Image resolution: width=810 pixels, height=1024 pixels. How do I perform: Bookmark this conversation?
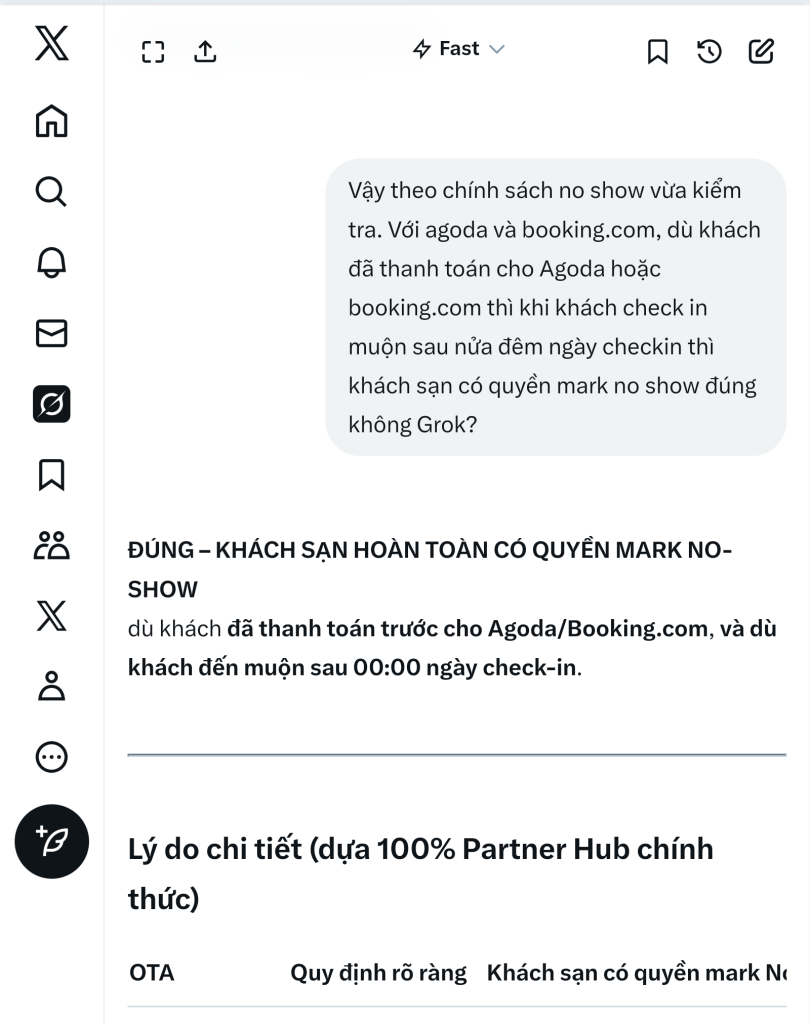pyautogui.click(x=657, y=51)
